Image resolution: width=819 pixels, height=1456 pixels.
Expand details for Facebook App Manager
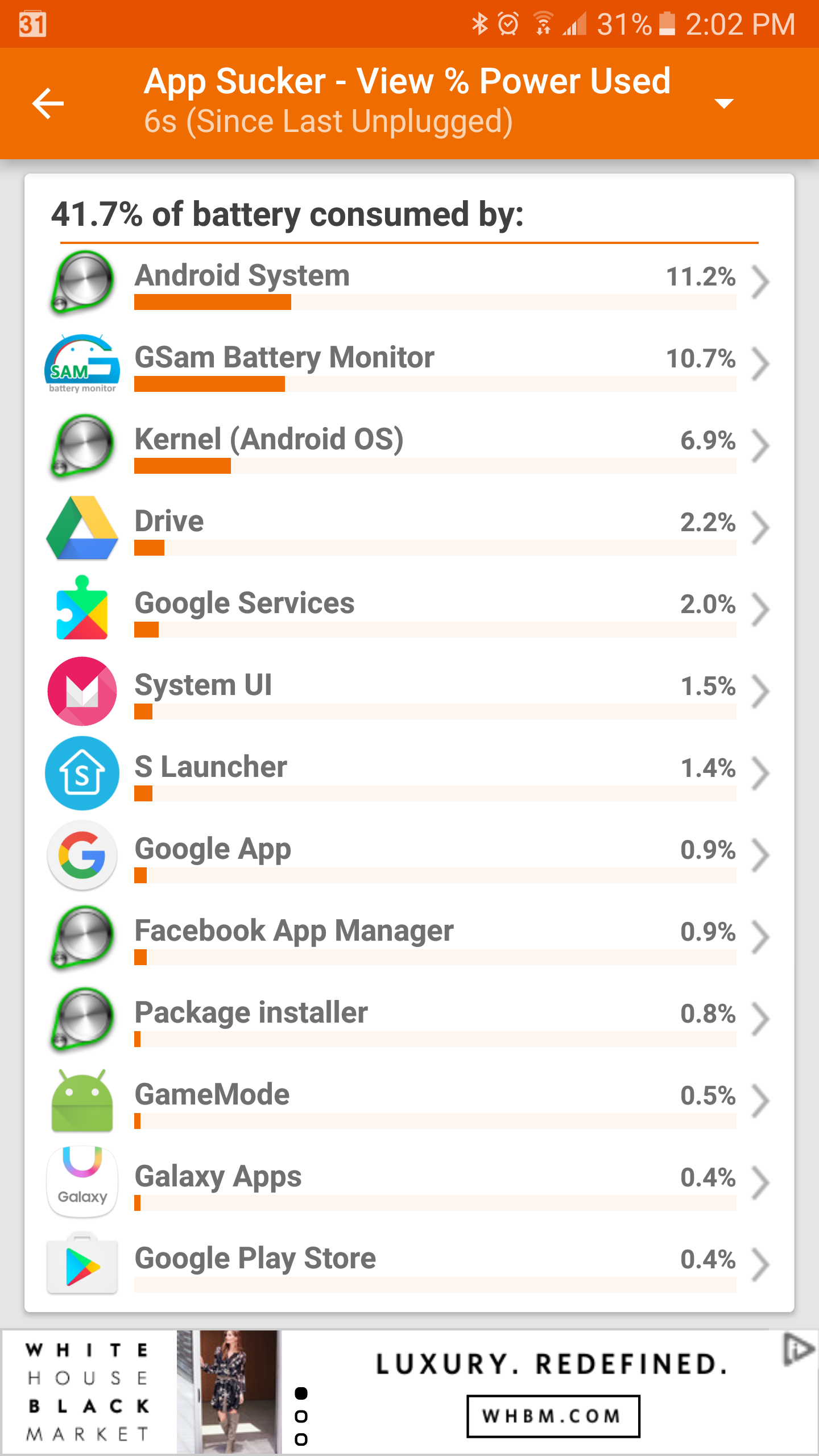760,937
